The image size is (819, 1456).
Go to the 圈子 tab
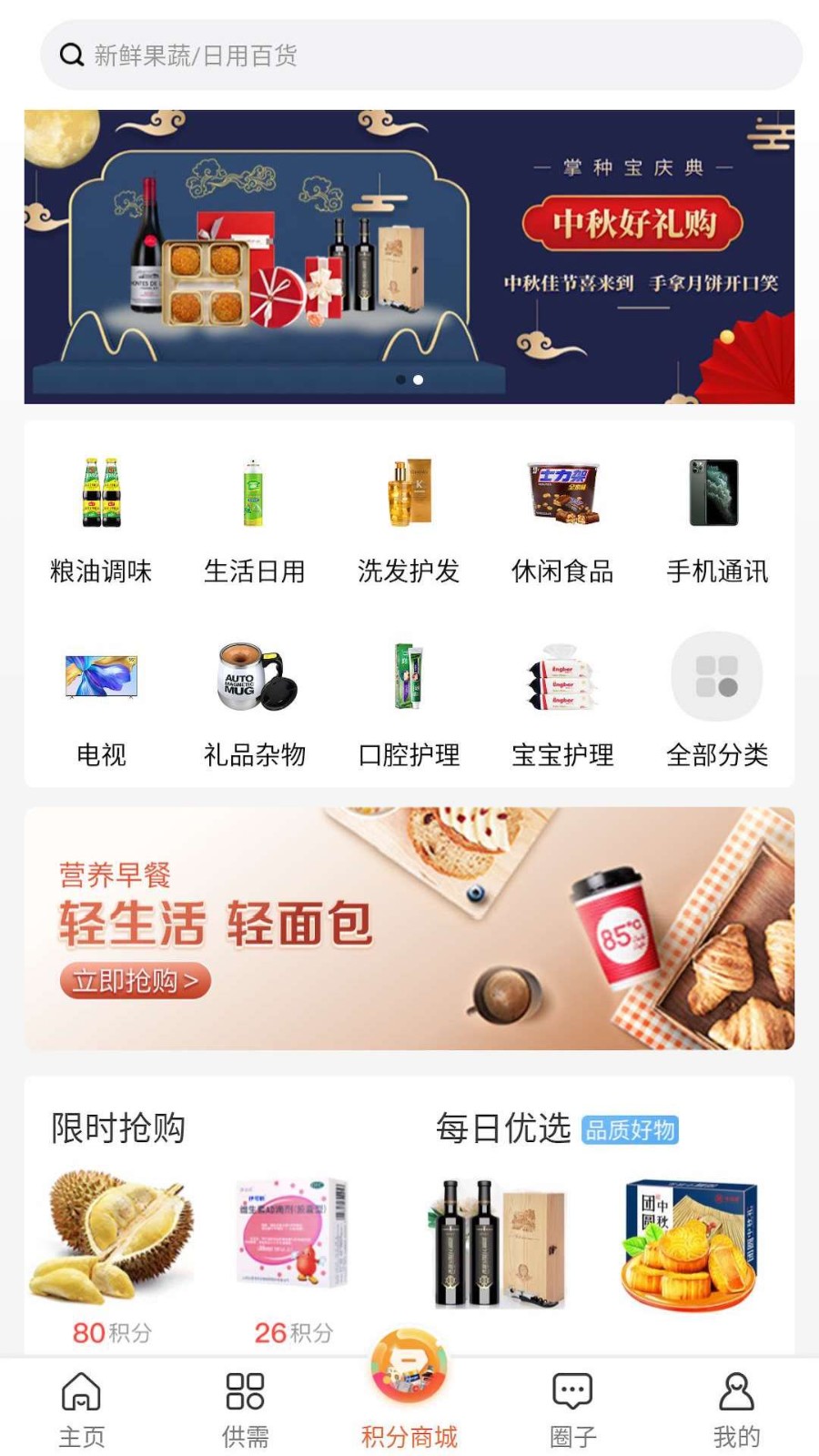click(573, 1409)
